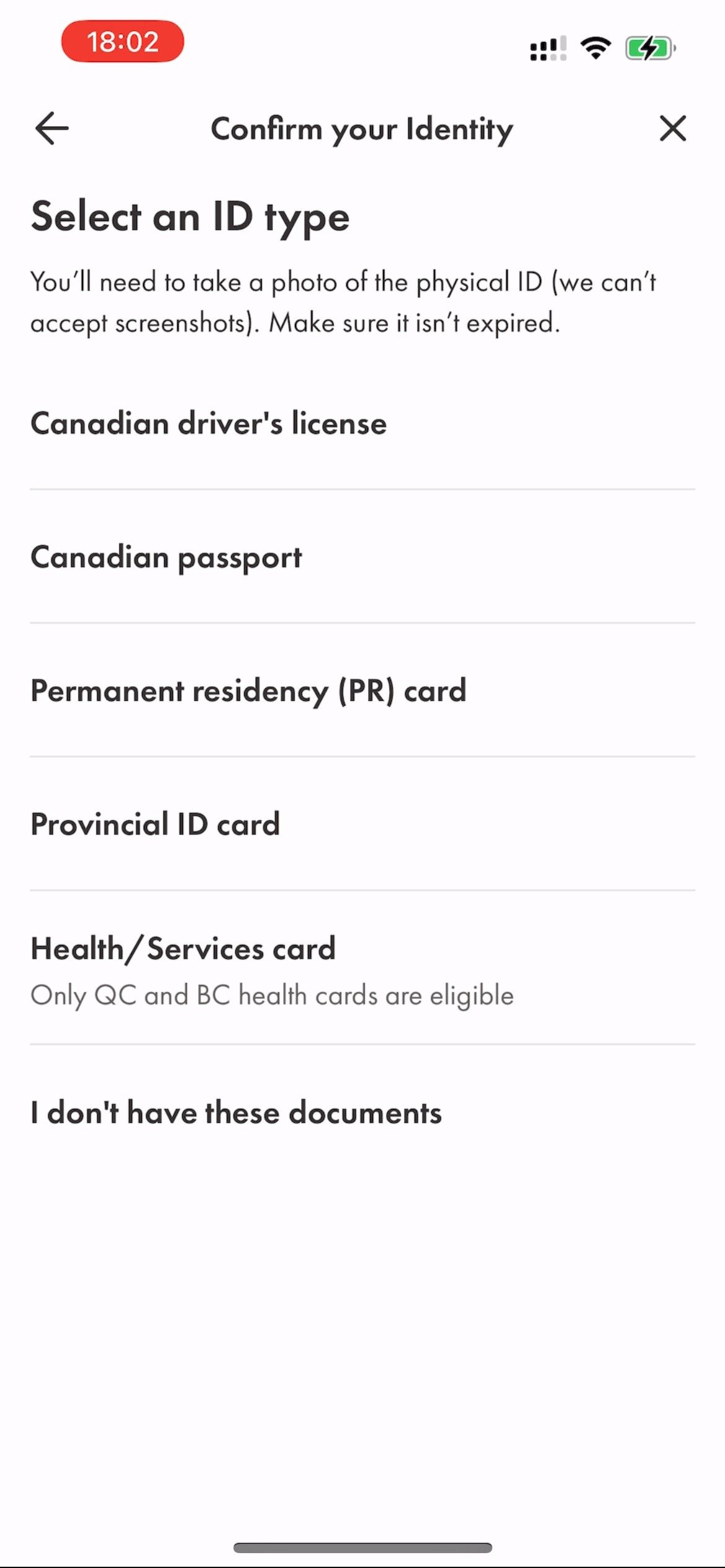Close the Confirm your Identity screen

click(673, 128)
